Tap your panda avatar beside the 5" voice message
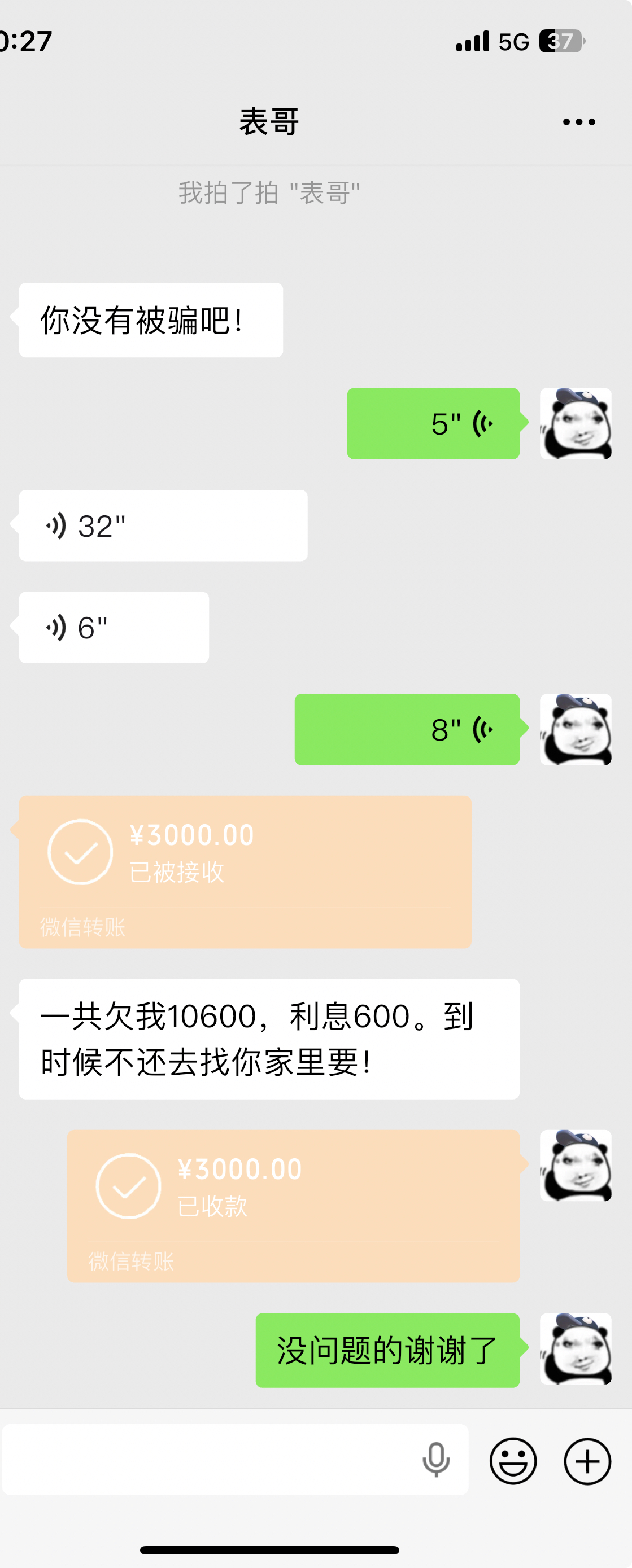Screen dimensions: 632x1568 pos(577,424)
